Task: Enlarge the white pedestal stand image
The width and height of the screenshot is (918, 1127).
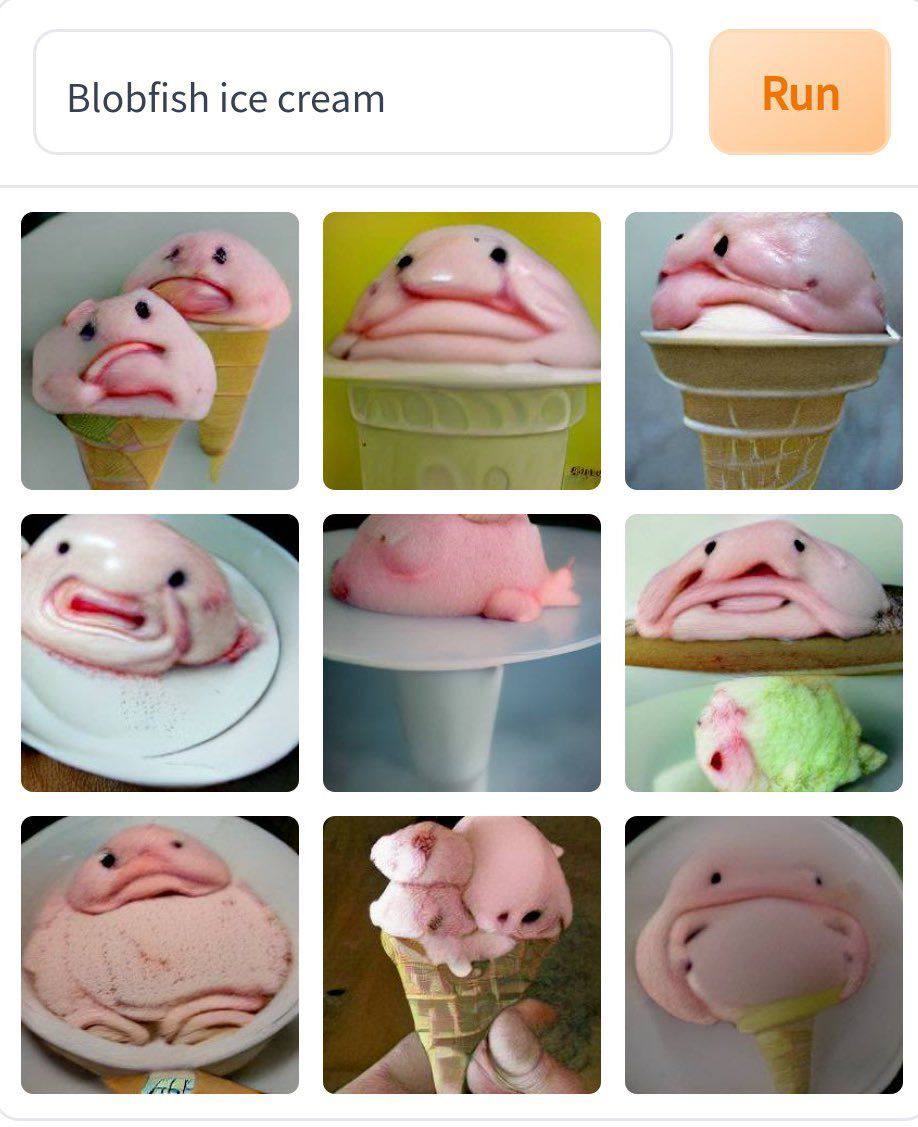Action: click(461, 653)
